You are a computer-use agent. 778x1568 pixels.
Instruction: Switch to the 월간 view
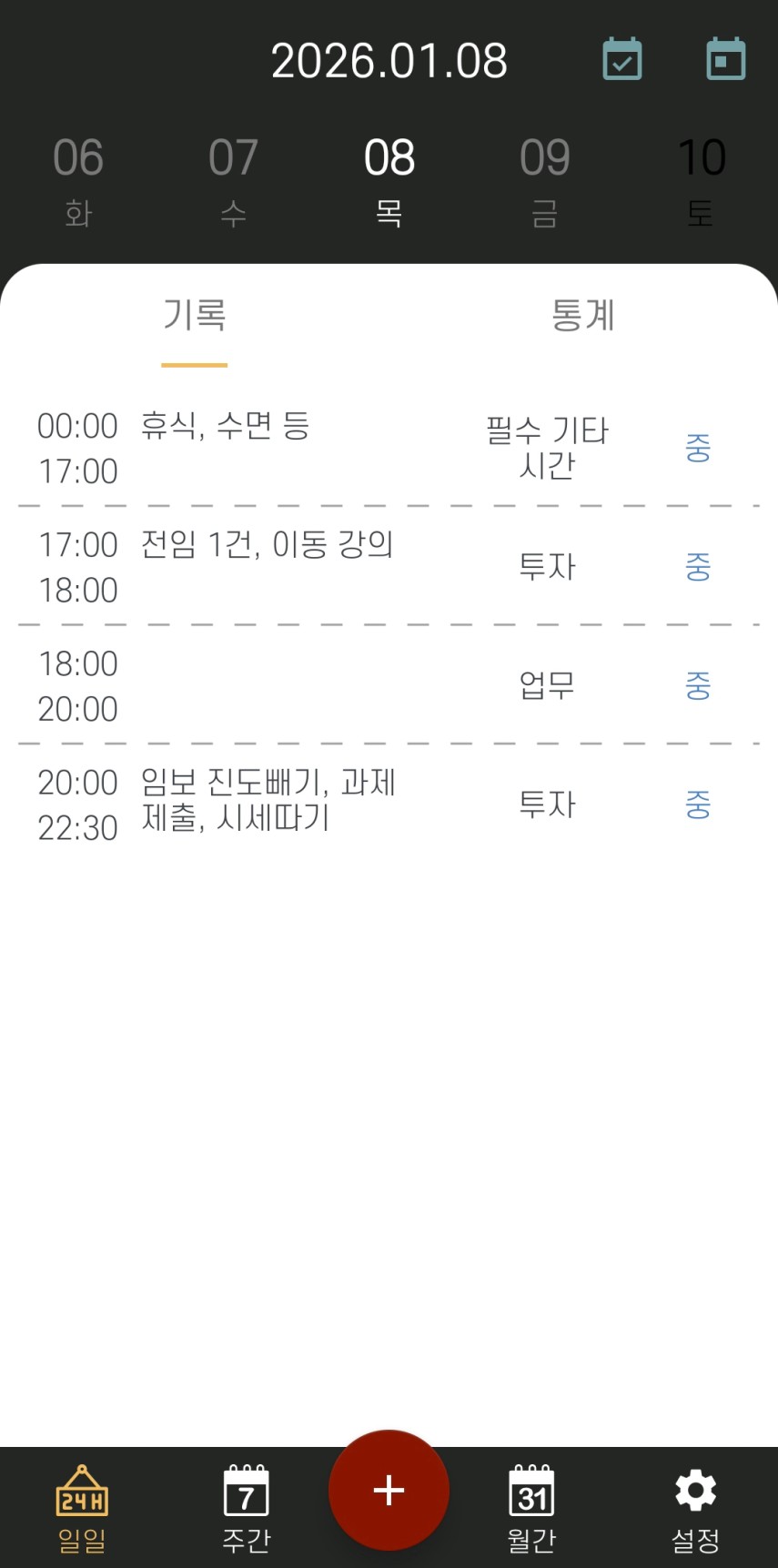click(x=531, y=1507)
